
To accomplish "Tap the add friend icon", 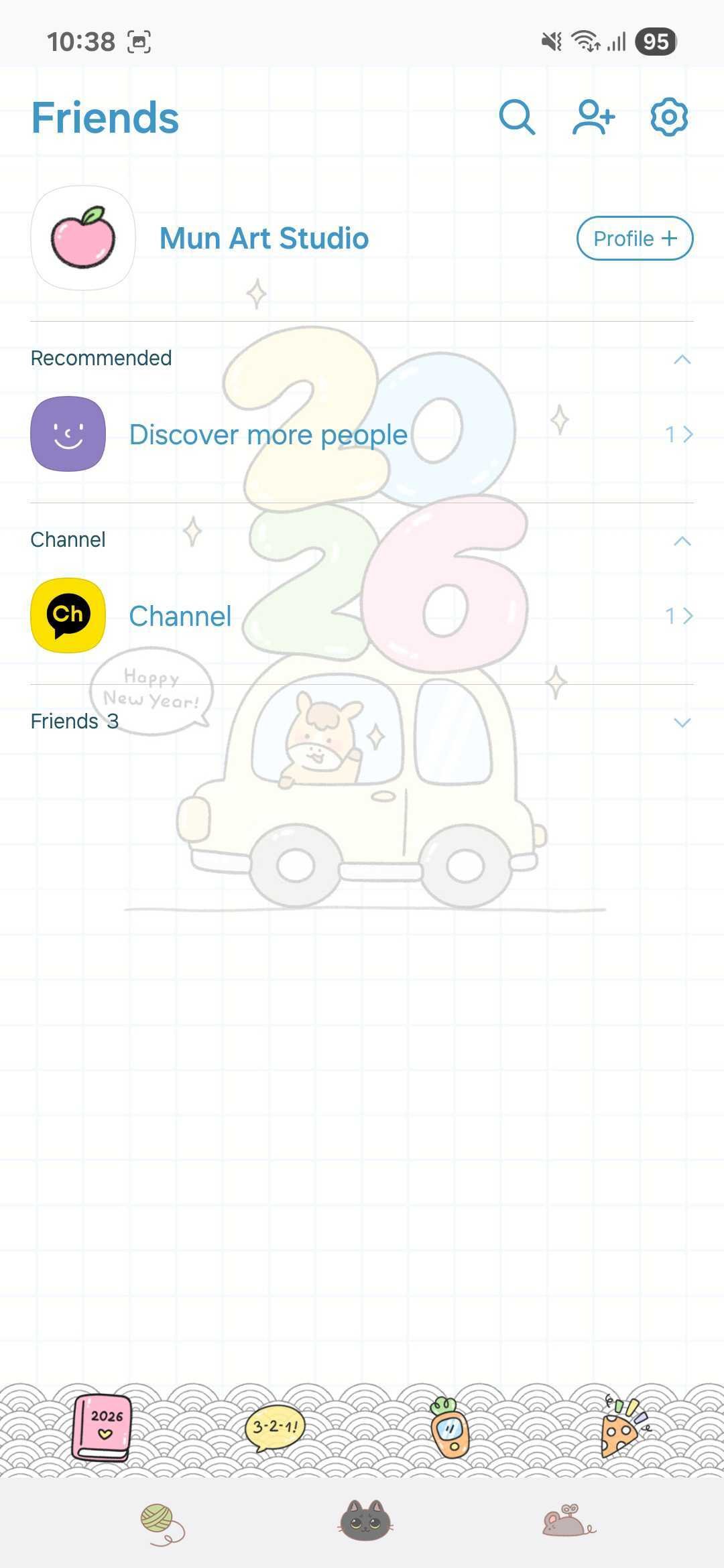I will [594, 118].
